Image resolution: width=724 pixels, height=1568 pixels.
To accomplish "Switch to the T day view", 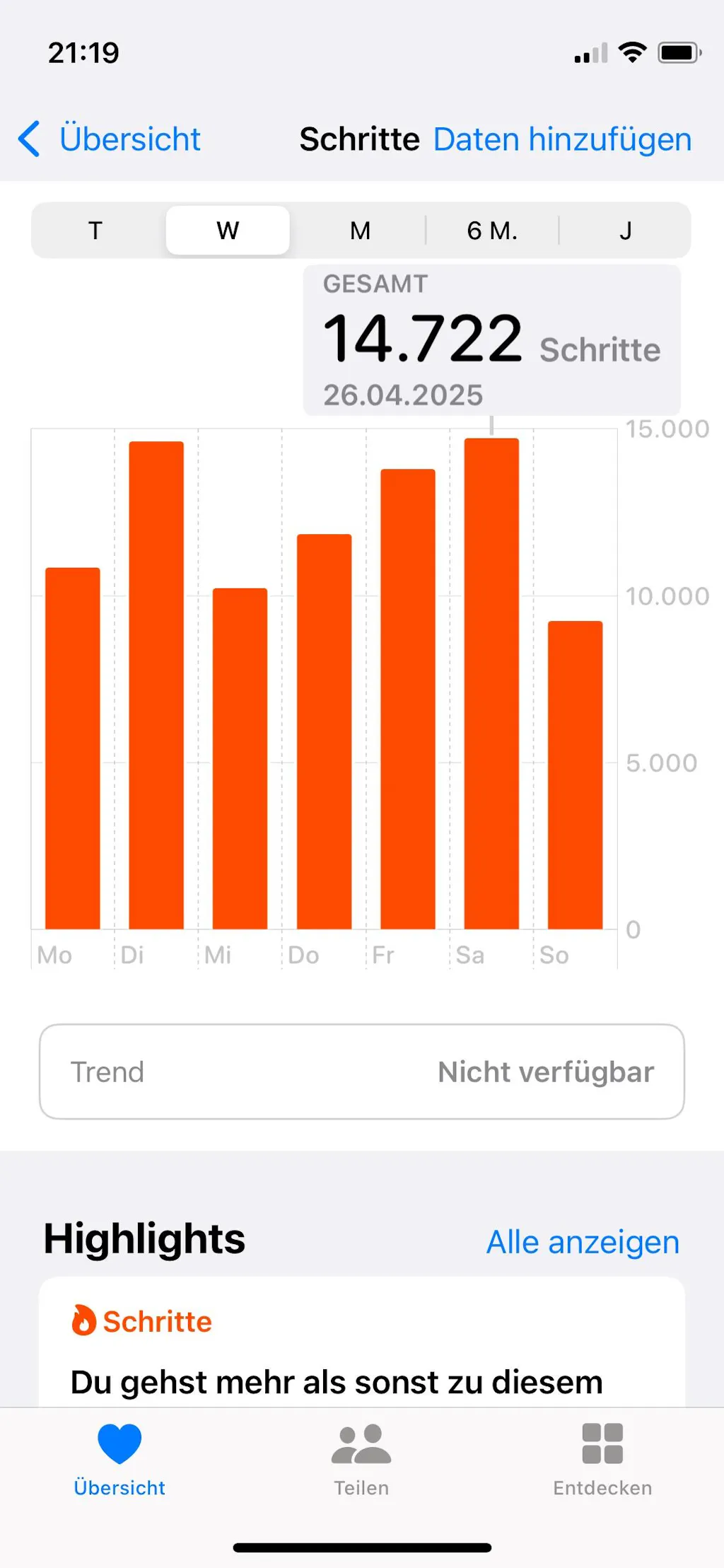I will click(95, 231).
